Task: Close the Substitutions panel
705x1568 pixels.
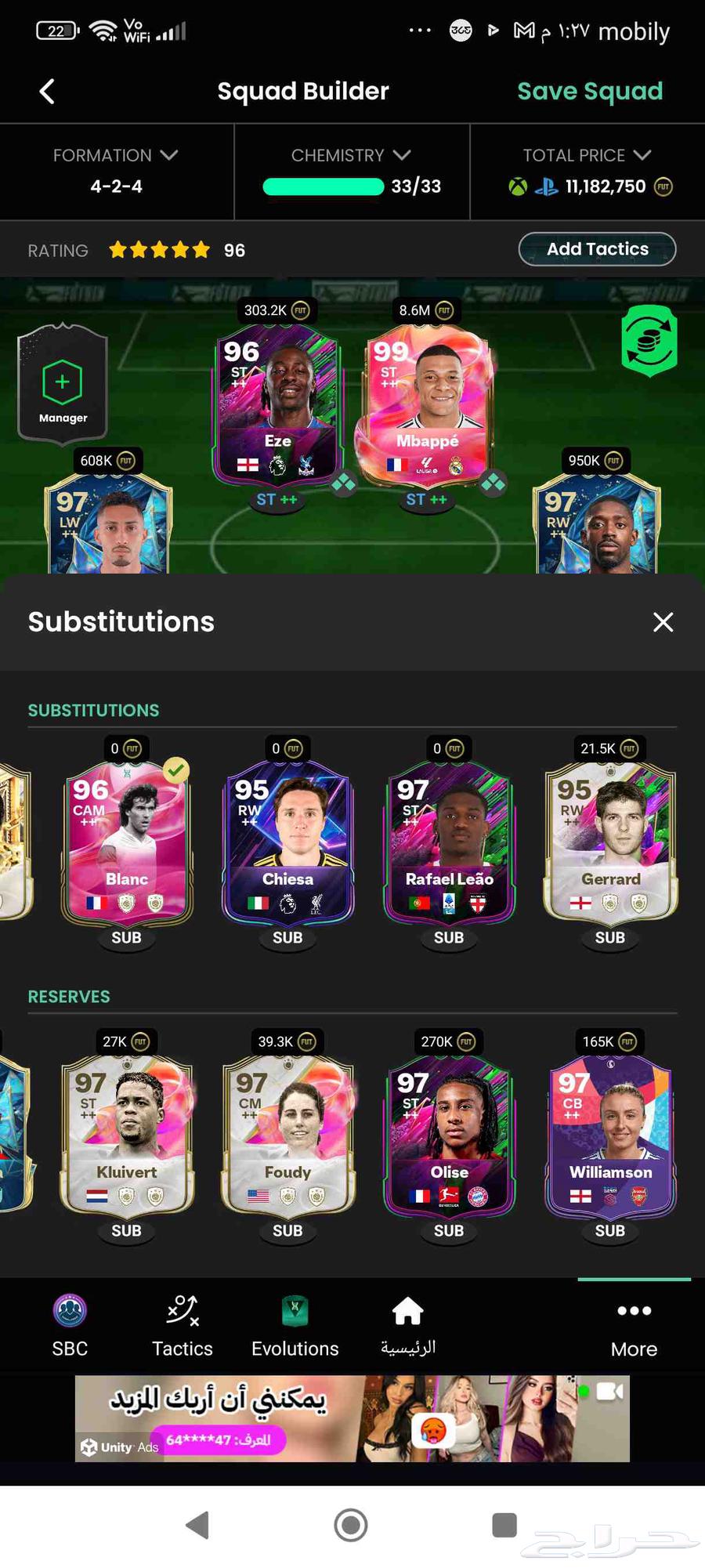Action: 663,622
